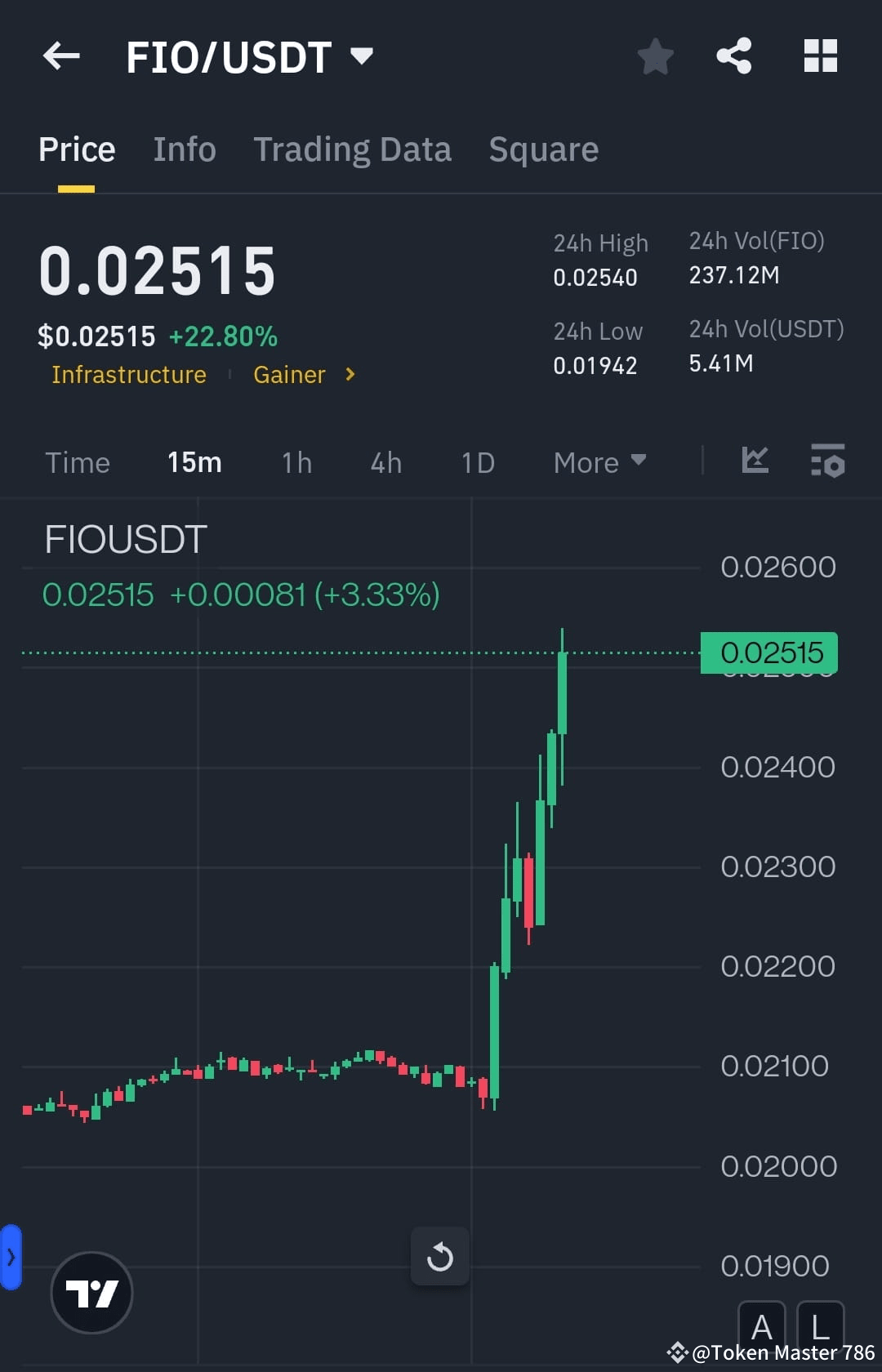Switch to the Trading Data tab
Viewport: 882px width, 1372px height.
(353, 149)
